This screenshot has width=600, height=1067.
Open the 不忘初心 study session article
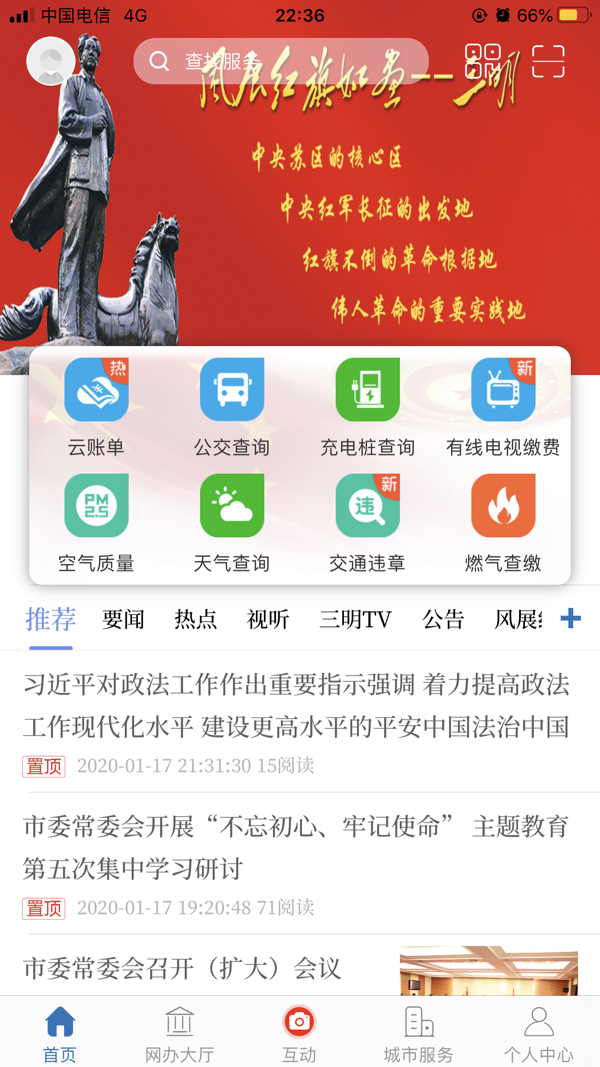pos(296,847)
